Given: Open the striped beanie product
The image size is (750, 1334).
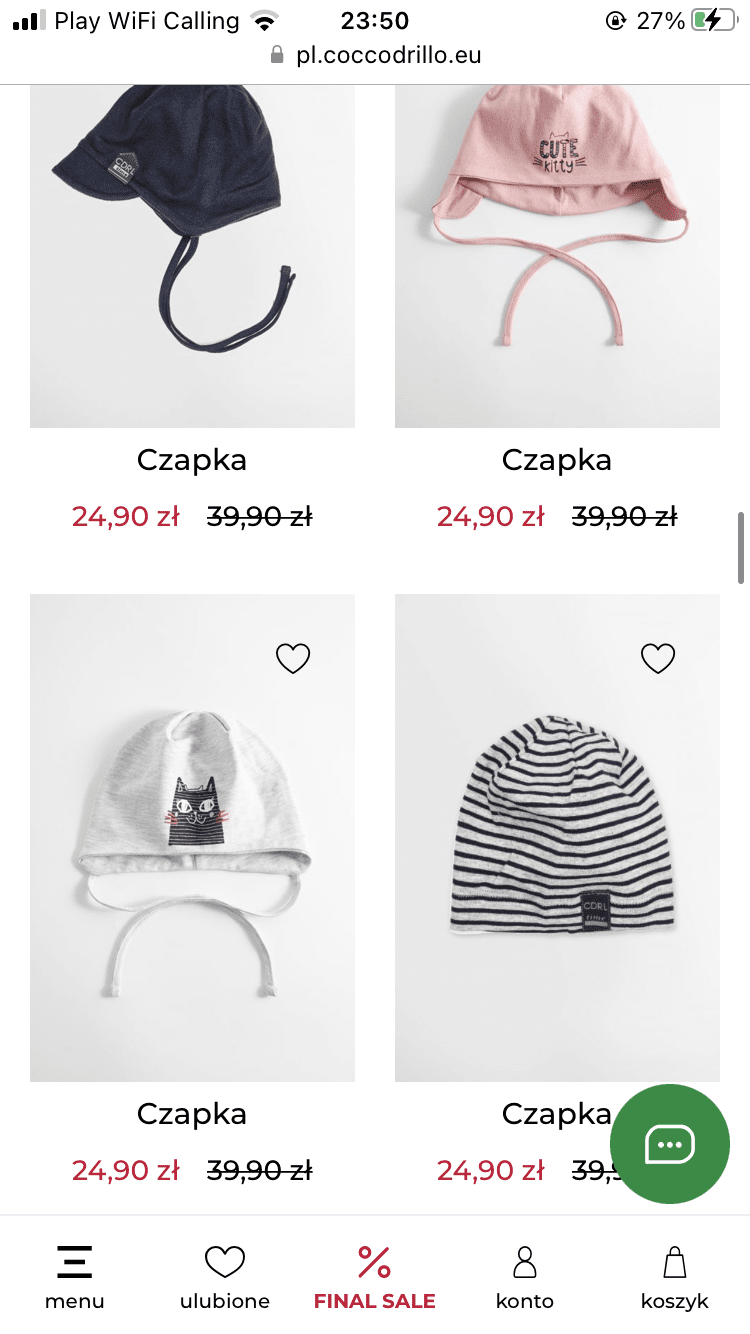Looking at the screenshot, I should click(x=557, y=840).
